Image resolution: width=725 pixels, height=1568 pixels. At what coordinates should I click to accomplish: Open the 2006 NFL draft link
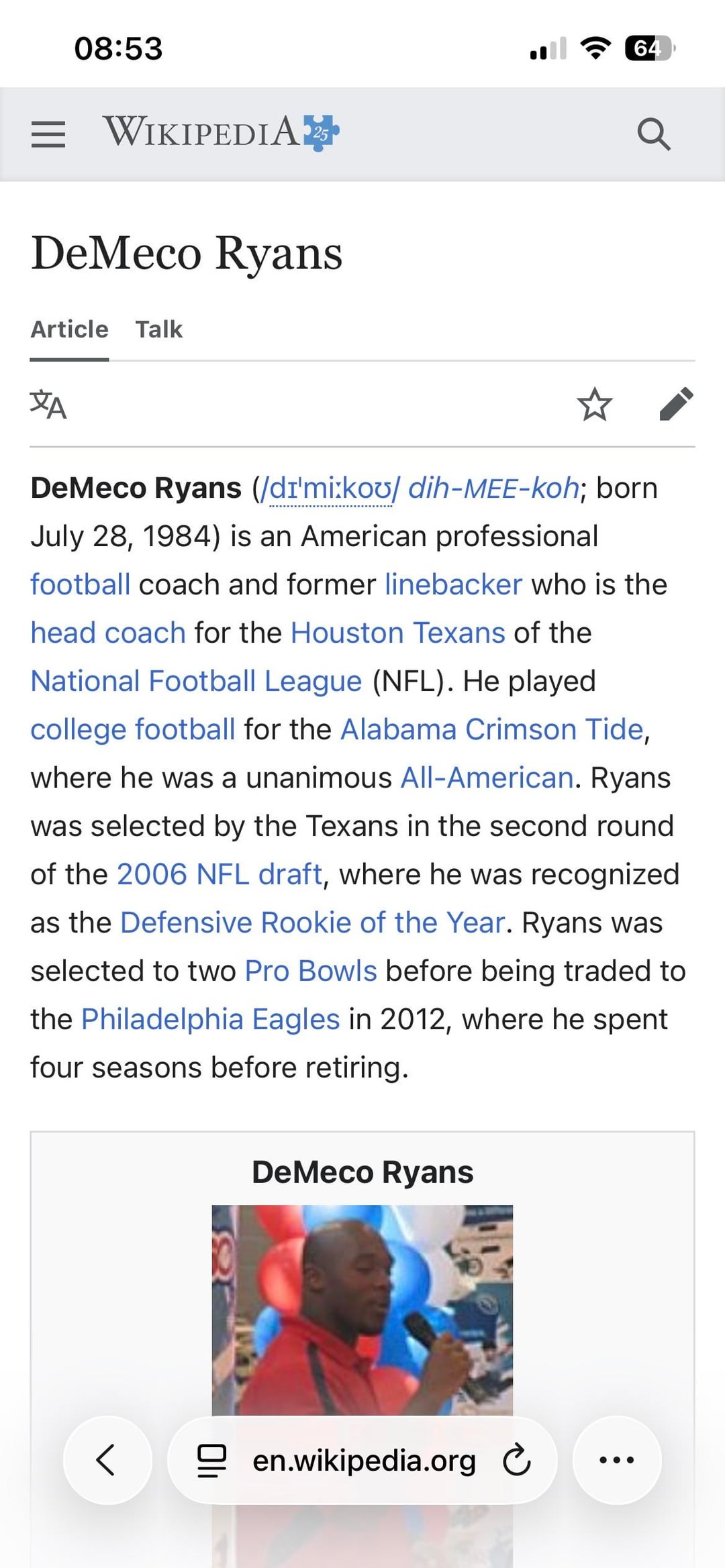[220, 874]
